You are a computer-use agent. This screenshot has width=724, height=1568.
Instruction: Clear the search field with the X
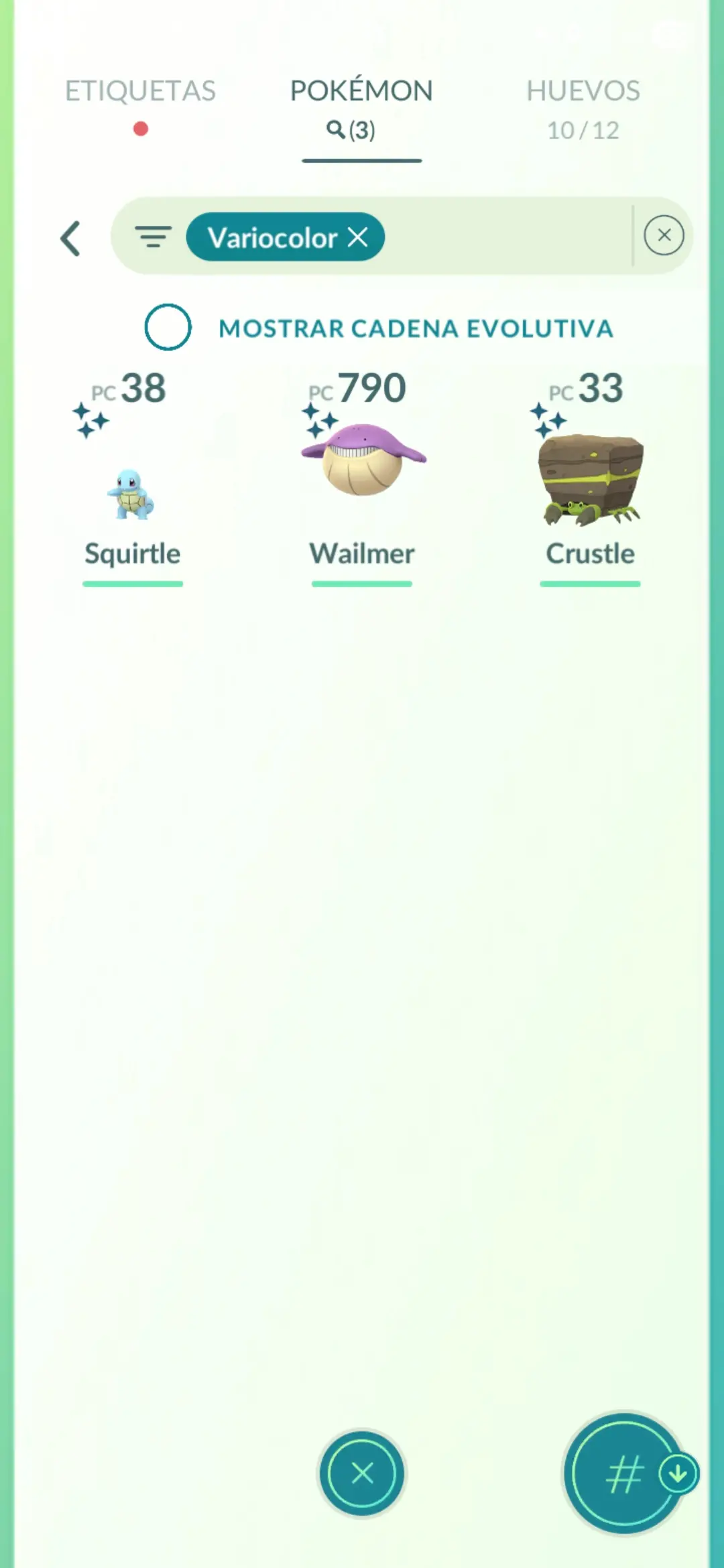pos(664,235)
